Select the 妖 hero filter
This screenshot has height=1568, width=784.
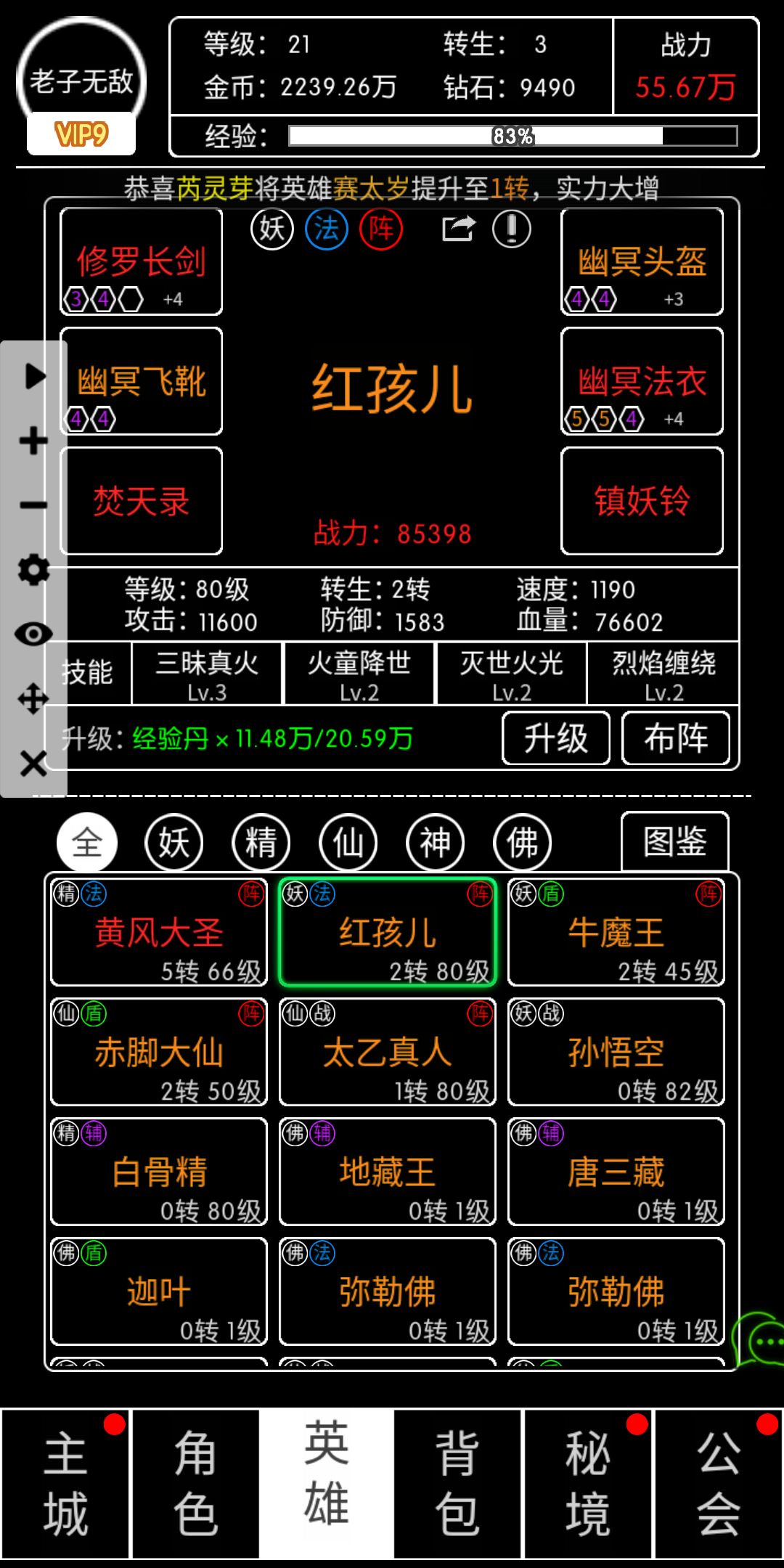pyautogui.click(x=173, y=841)
